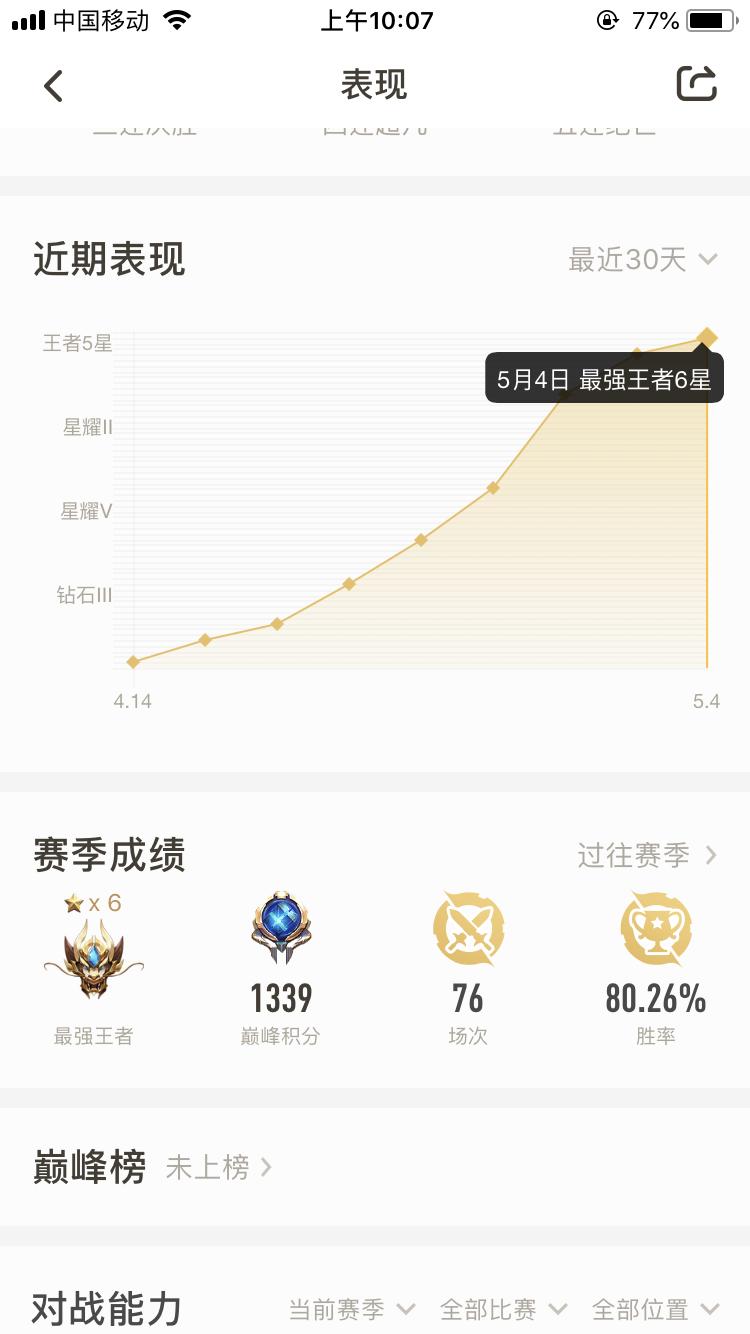Screen dimensions: 750x1334
Task: Select the 最强王者 rank badge icon
Action: click(x=92, y=960)
